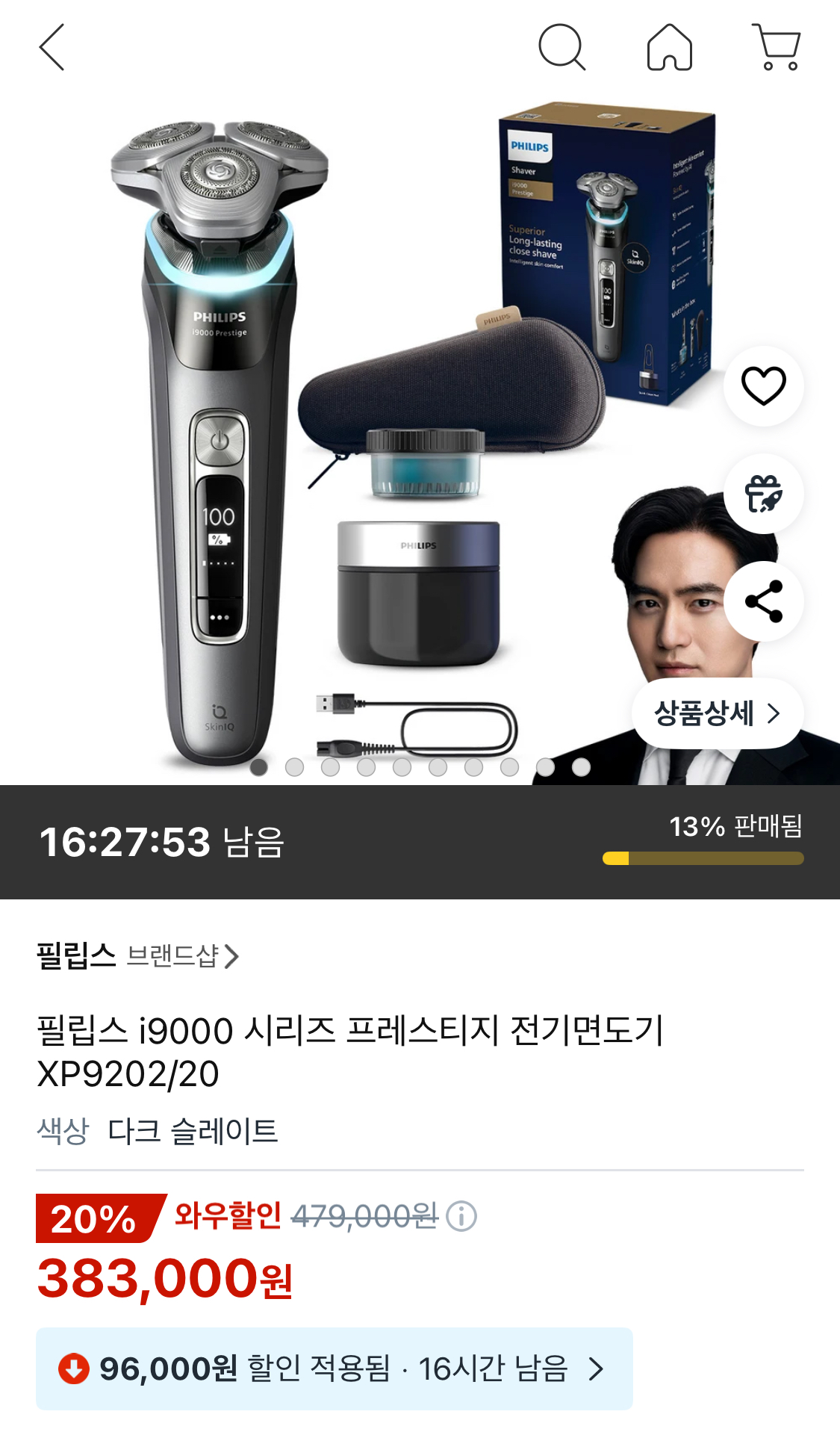
Task: Open the 96,000원 할인 적용됨 discount details
Action: [x=334, y=1369]
